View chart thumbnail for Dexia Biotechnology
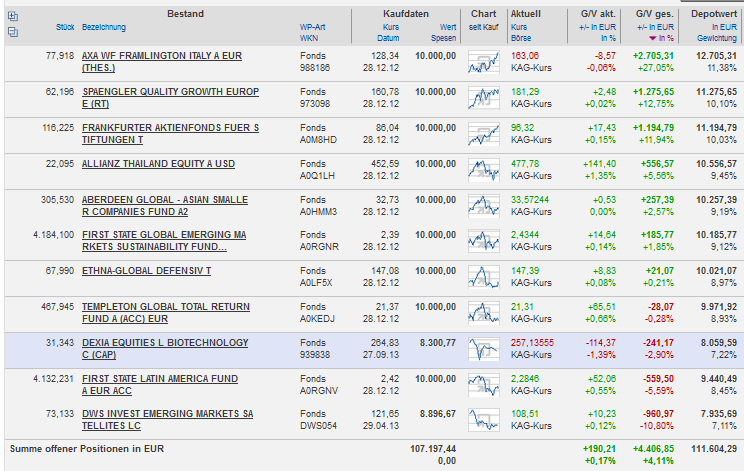Screen dimensions: 744x471 coord(484,350)
